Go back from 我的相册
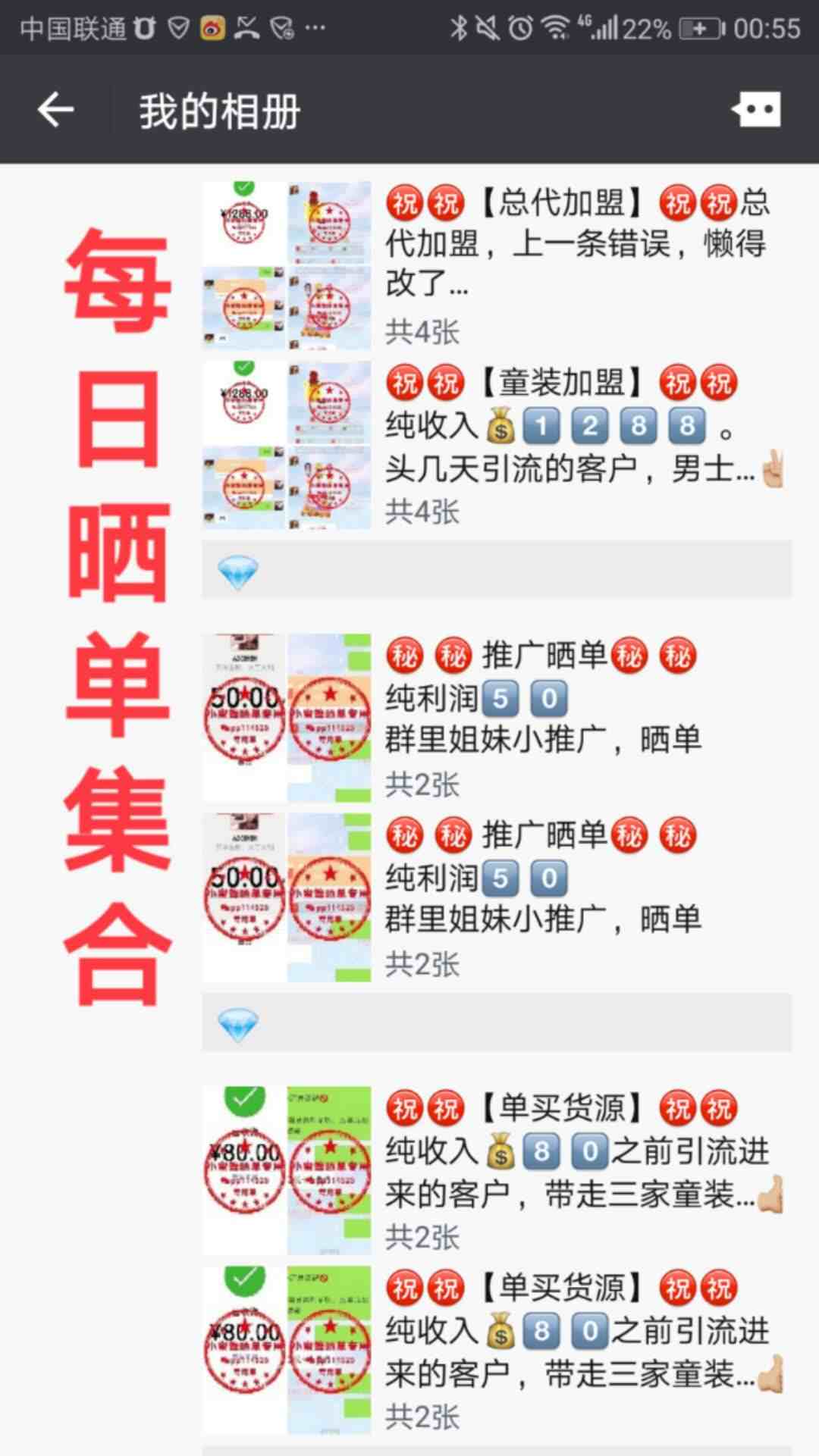Image resolution: width=819 pixels, height=1456 pixels. 56,111
